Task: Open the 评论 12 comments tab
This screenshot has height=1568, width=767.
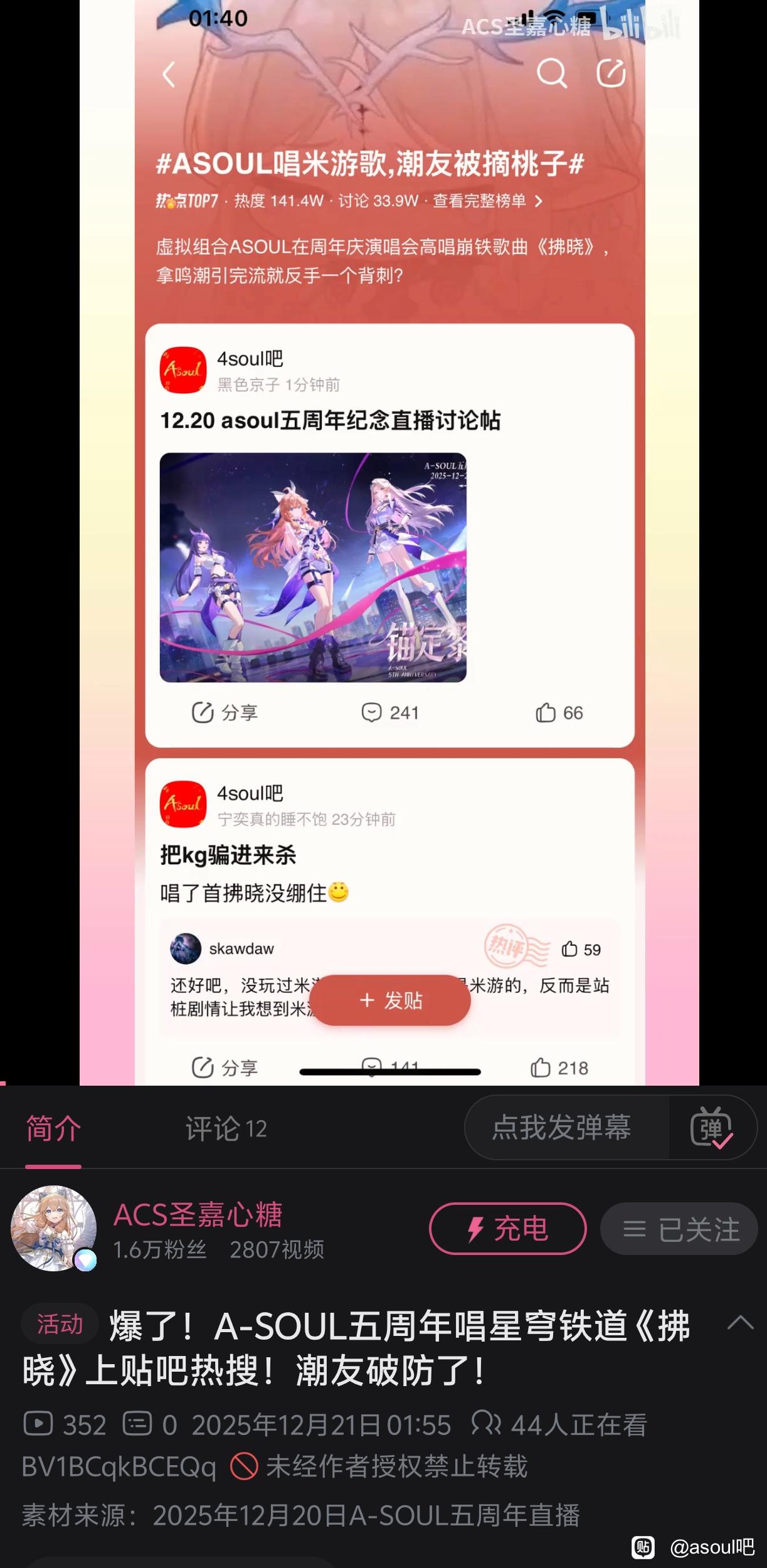Action: (x=226, y=1129)
